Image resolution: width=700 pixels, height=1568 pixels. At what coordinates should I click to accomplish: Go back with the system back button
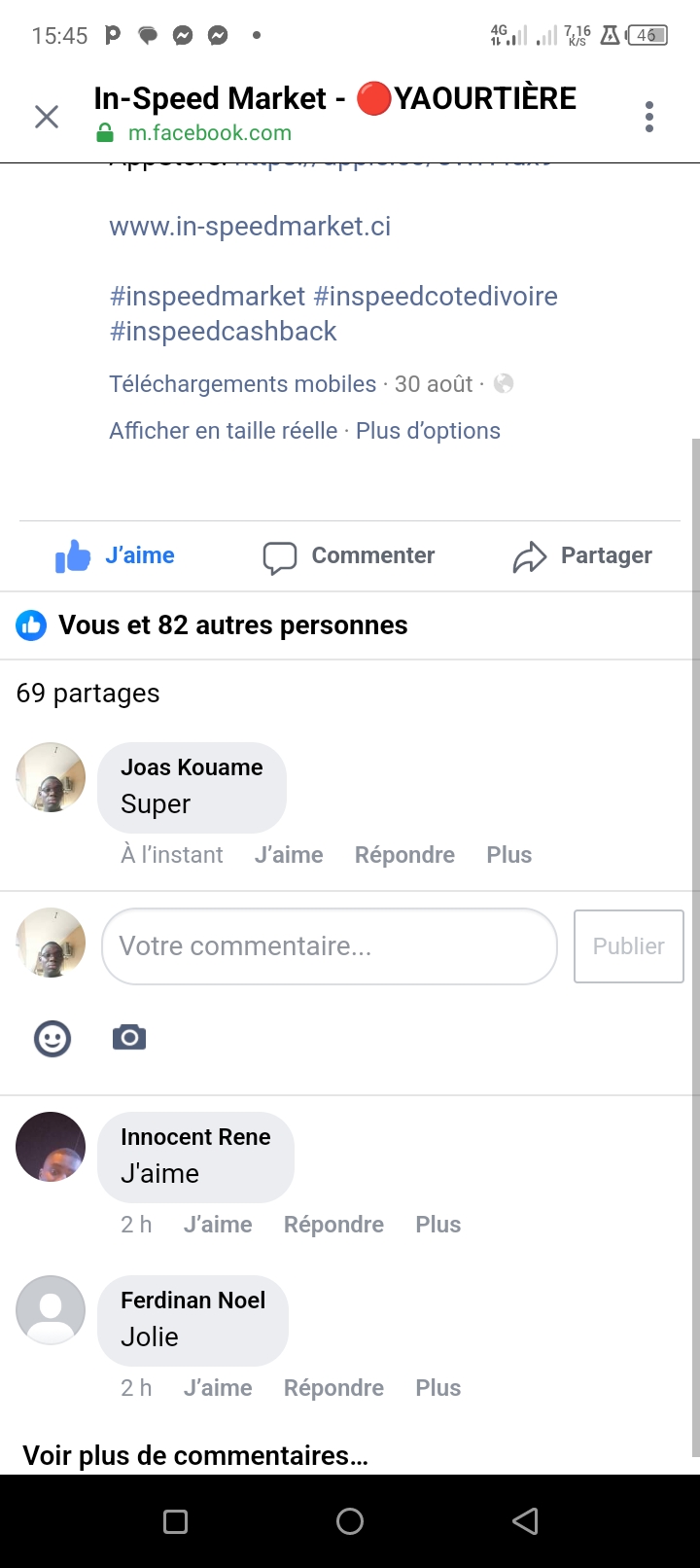(x=525, y=1521)
